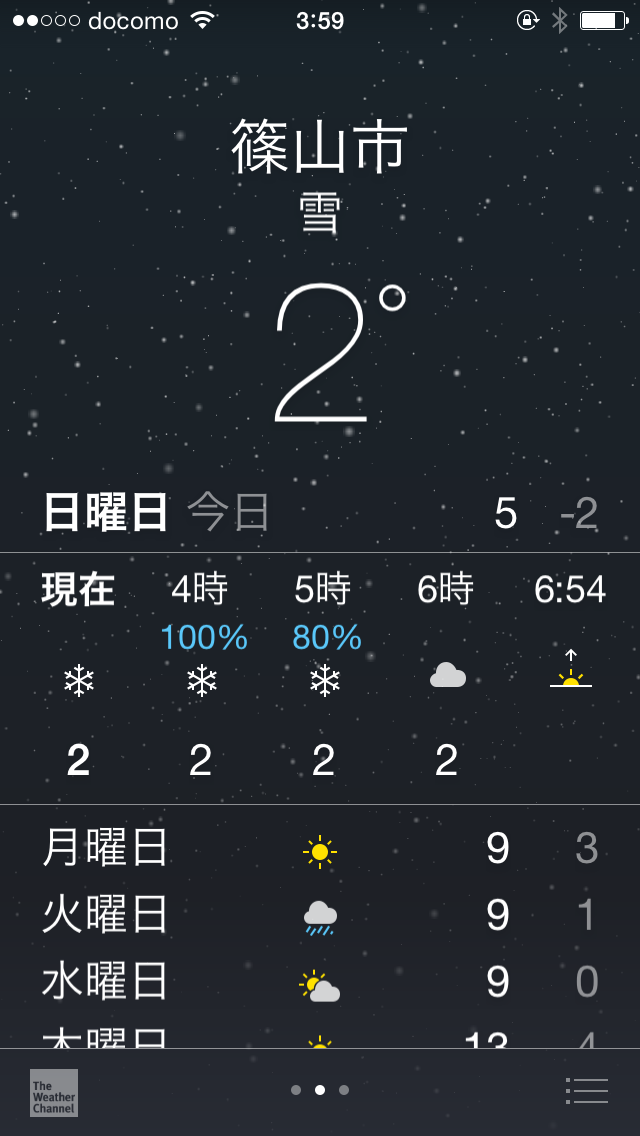The width and height of the screenshot is (640, 1136).
Task: Open the city list icon
Action: coord(586,1091)
